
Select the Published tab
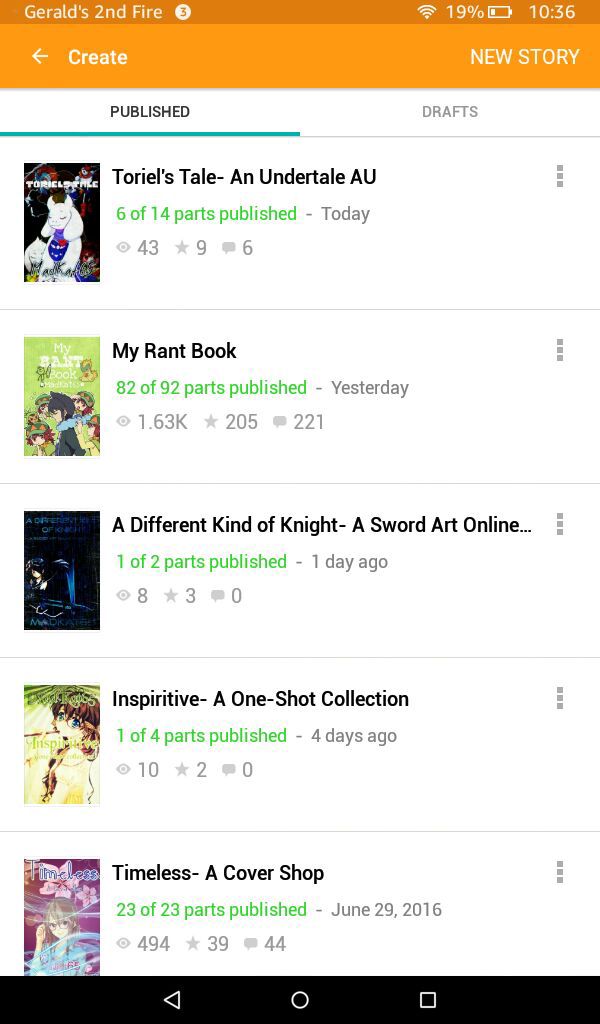(x=150, y=112)
